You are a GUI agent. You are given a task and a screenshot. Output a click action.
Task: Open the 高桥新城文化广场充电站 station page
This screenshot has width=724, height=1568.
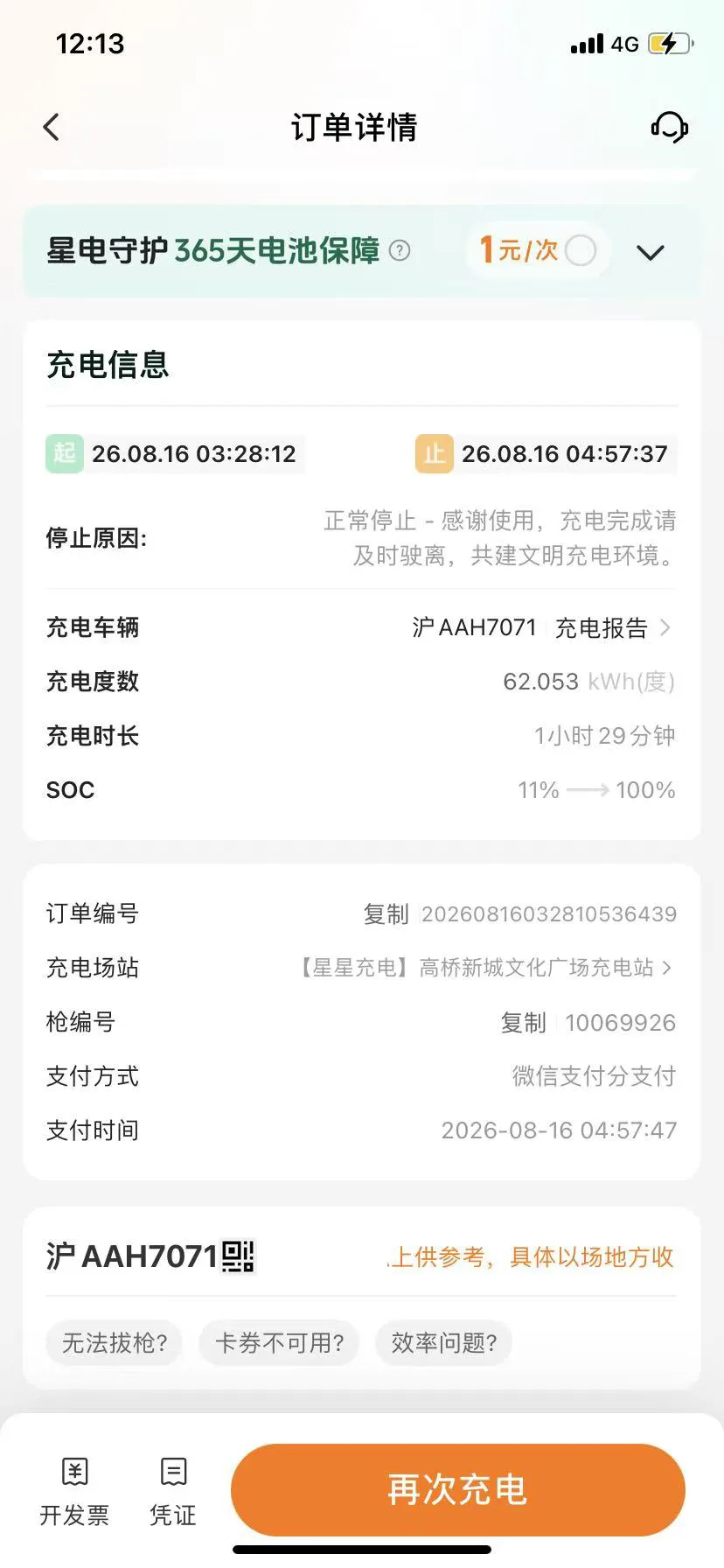point(485,968)
